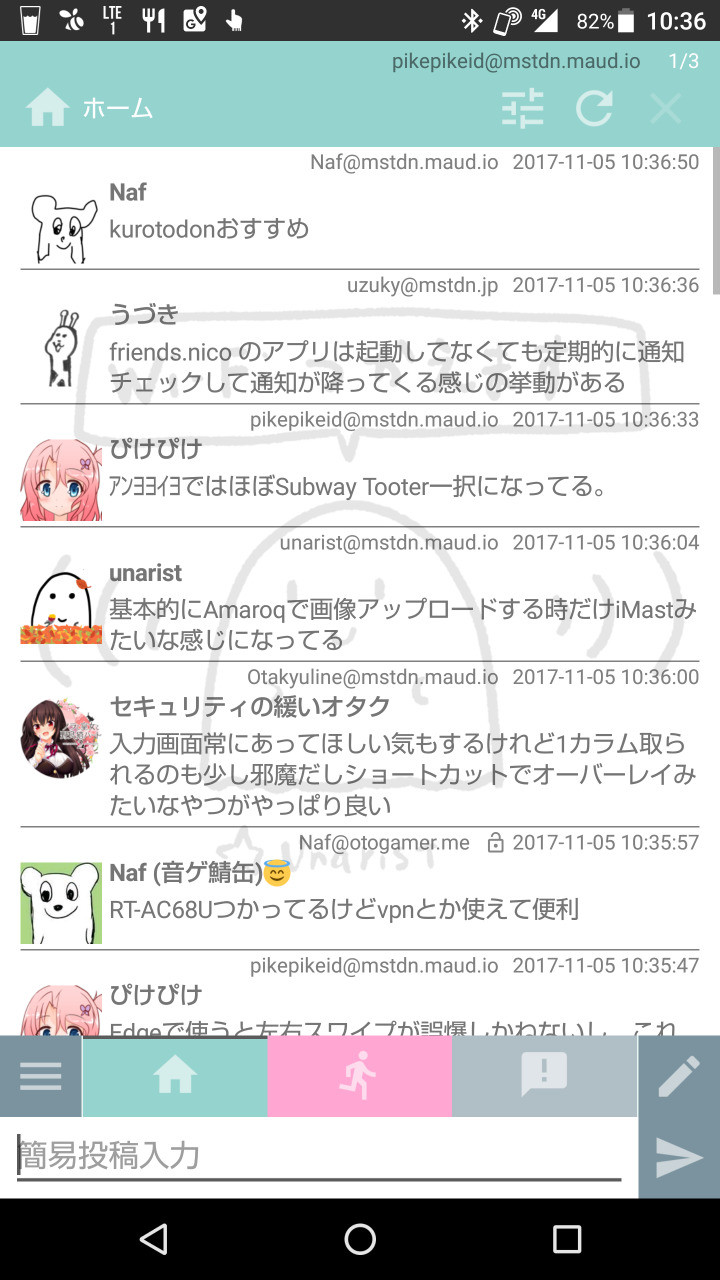Reload the home timeline
720x1280 pixels.
click(594, 108)
